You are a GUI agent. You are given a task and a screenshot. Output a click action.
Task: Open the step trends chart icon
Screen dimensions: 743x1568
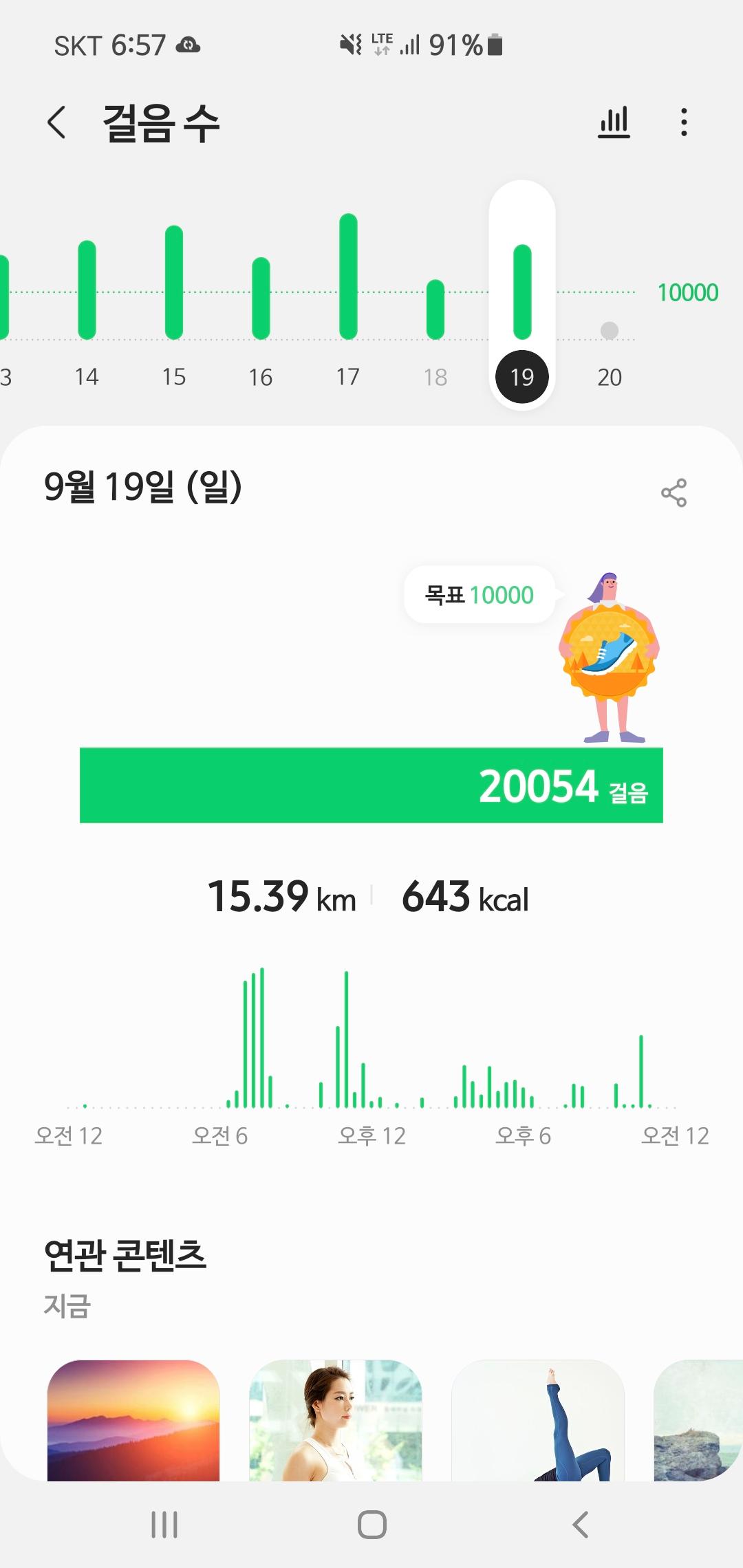click(x=614, y=123)
